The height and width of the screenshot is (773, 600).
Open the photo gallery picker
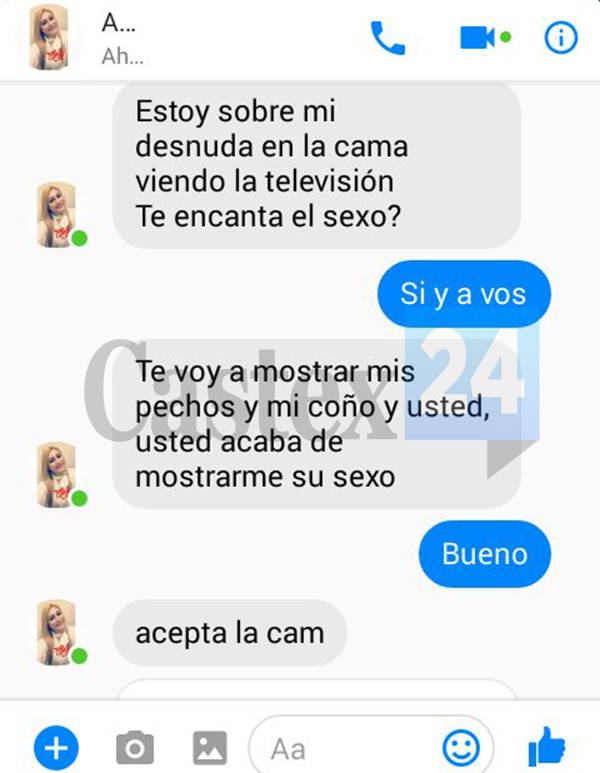(209, 747)
